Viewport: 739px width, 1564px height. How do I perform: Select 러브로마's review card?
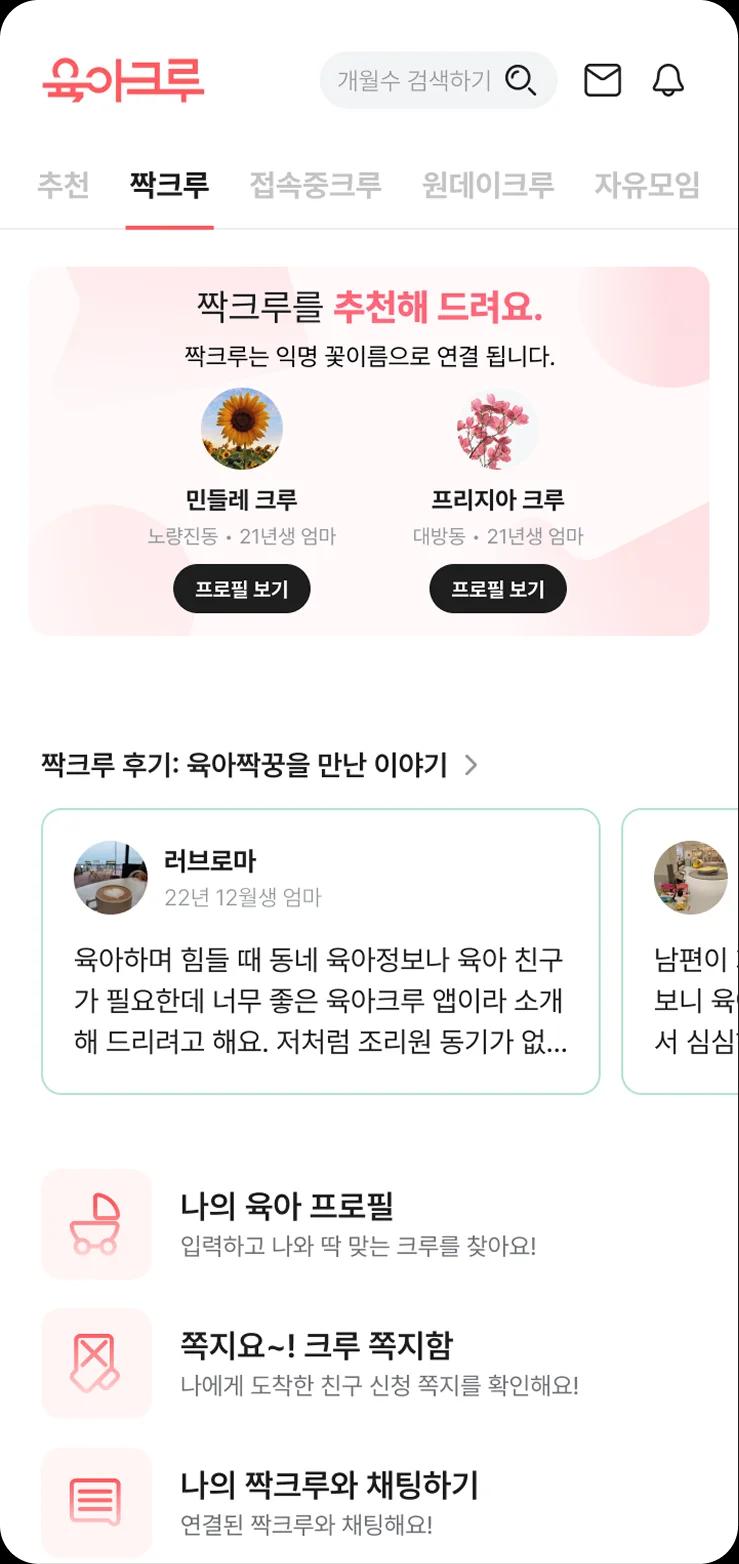click(318, 950)
